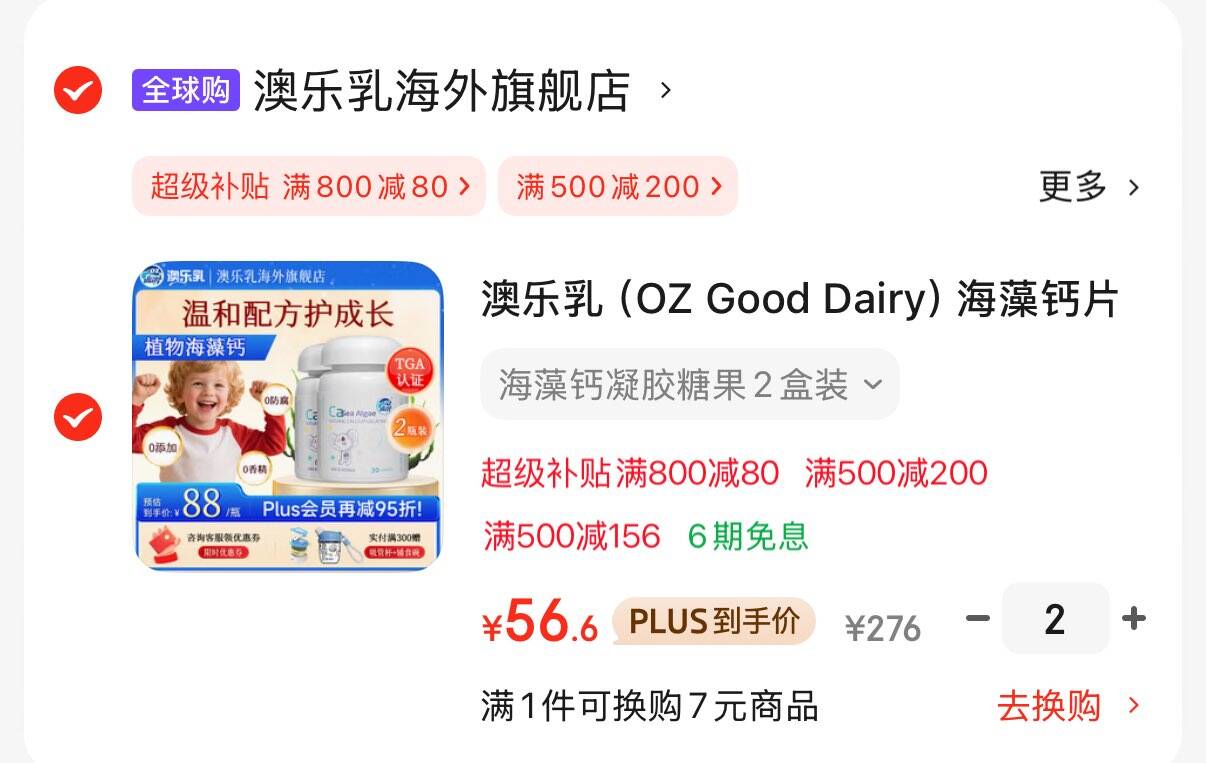The width and height of the screenshot is (1206, 763).
Task: Expand the 海藻钙凝胶糖果2盒装 spec dropdown
Action: (689, 385)
